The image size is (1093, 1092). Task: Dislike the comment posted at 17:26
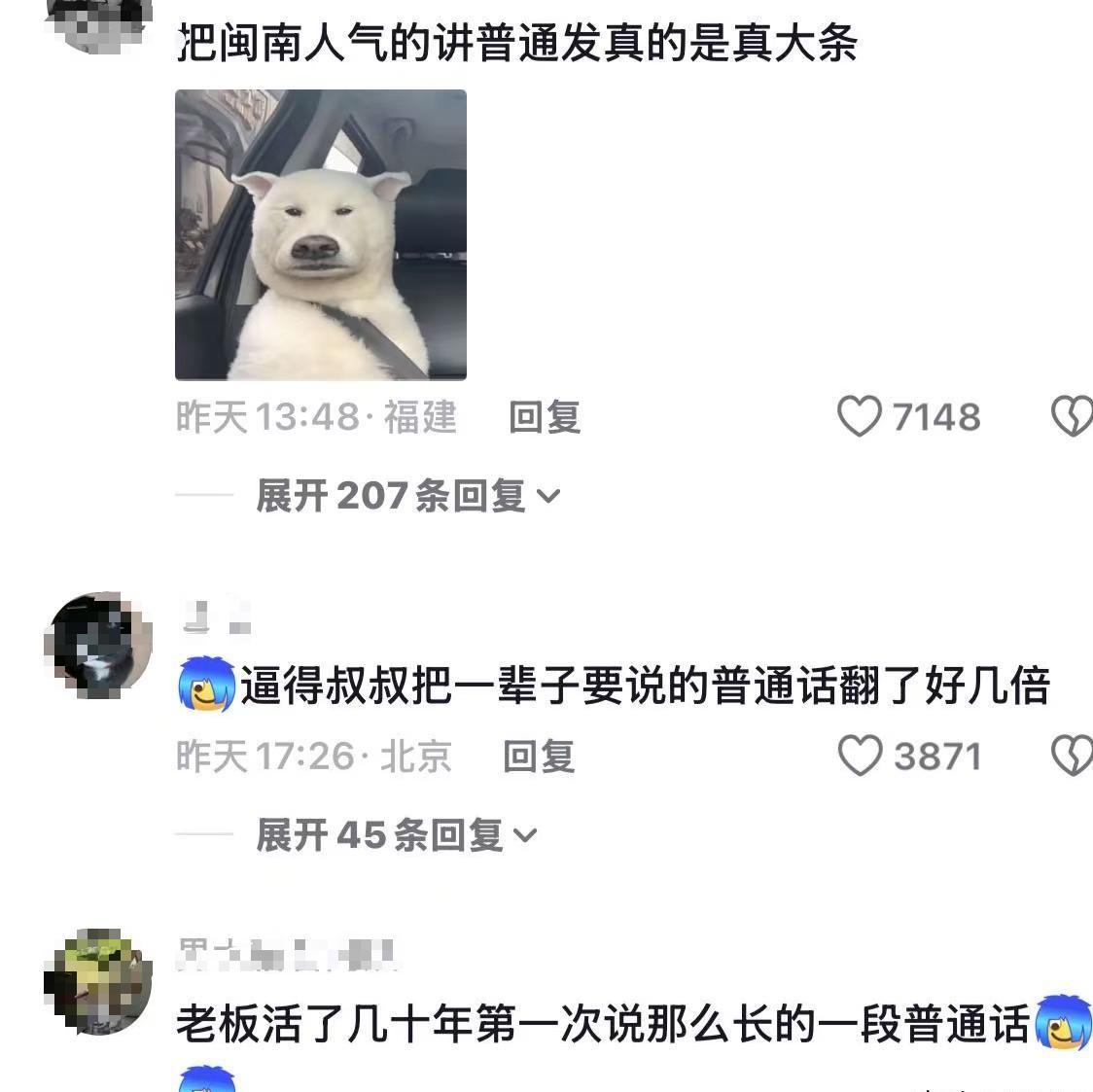coord(1072,757)
